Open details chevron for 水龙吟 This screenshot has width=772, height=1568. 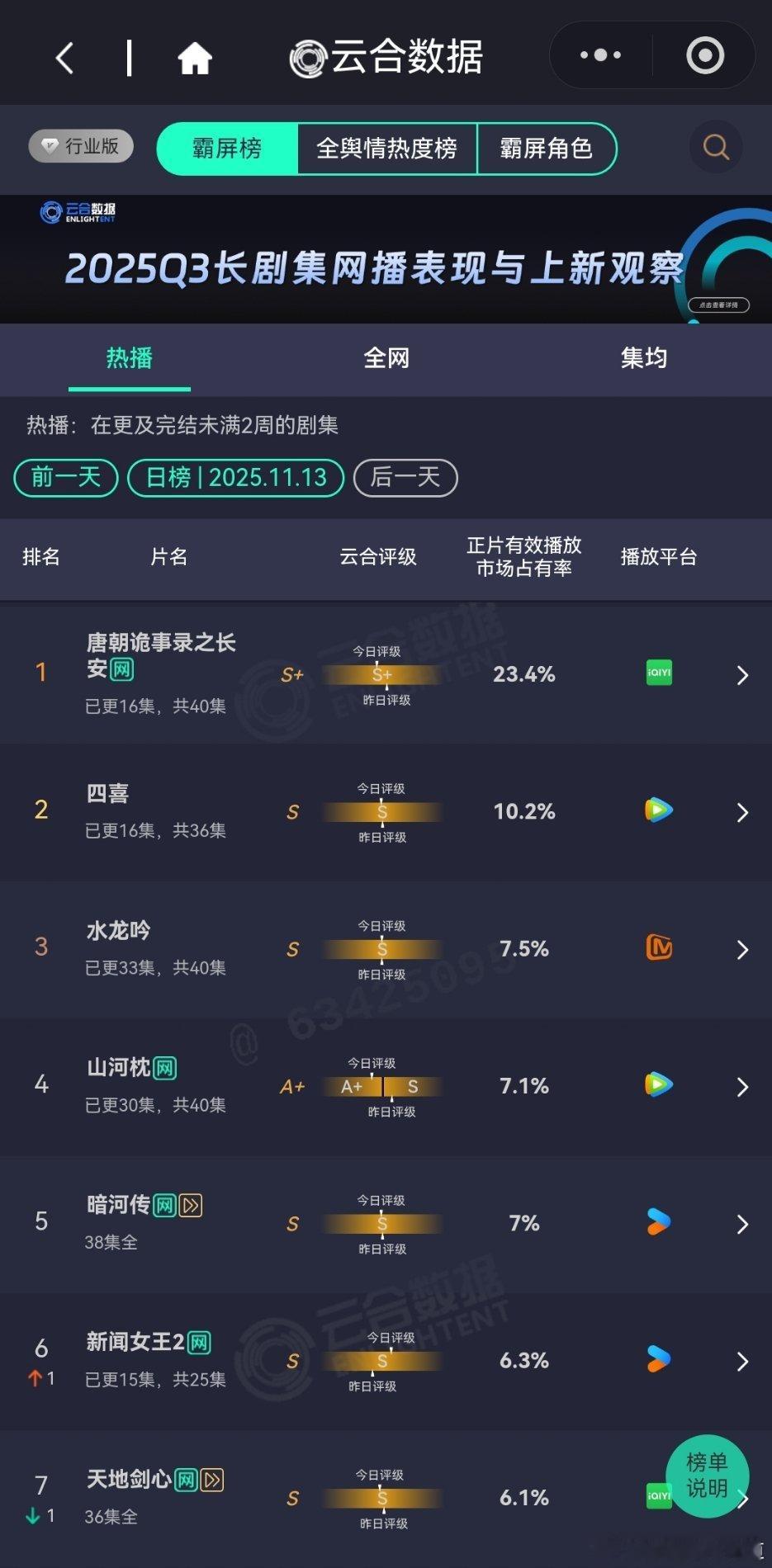(742, 950)
